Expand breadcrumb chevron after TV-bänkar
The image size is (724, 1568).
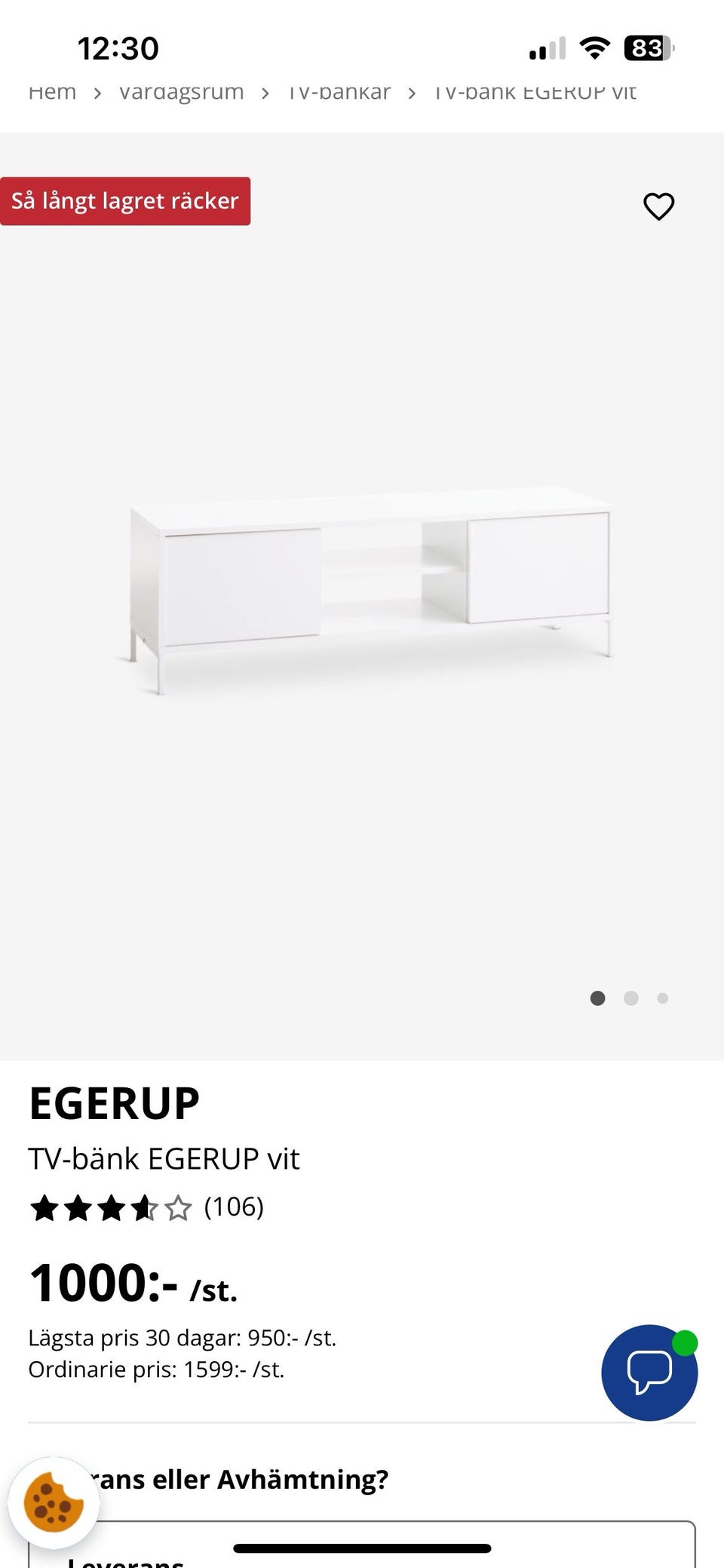click(x=412, y=92)
